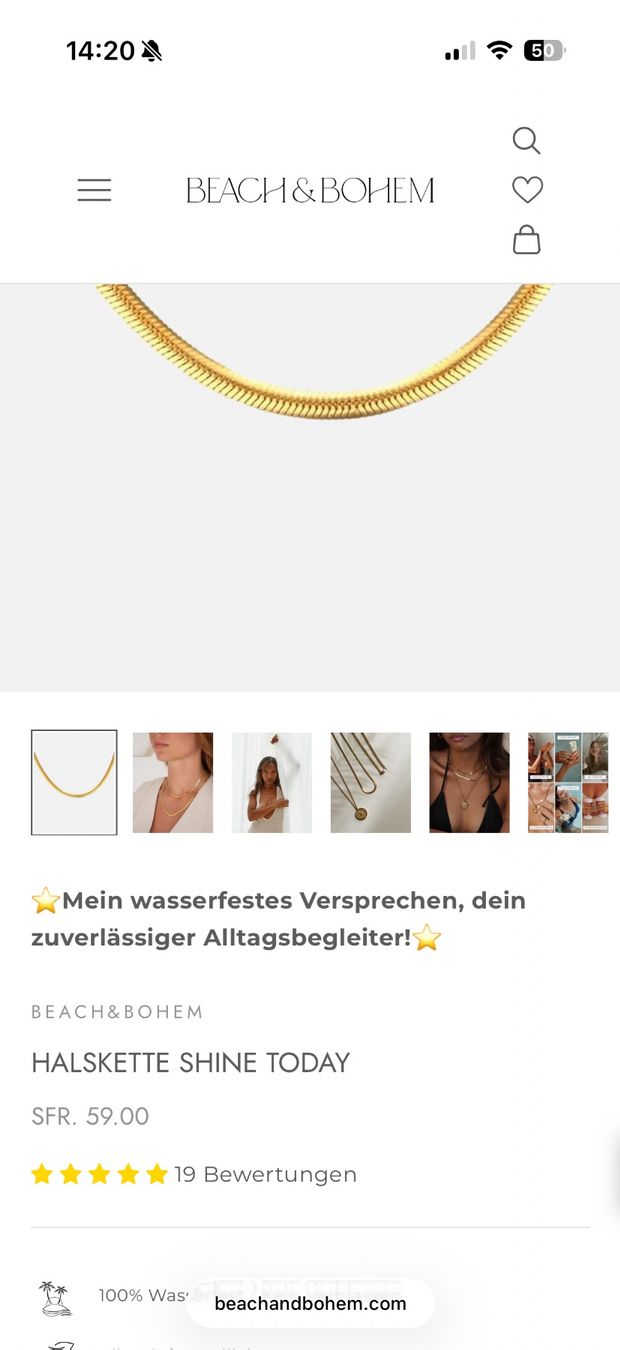Open the wishlist heart icon
Viewport: 620px width, 1350px height.
(x=527, y=189)
